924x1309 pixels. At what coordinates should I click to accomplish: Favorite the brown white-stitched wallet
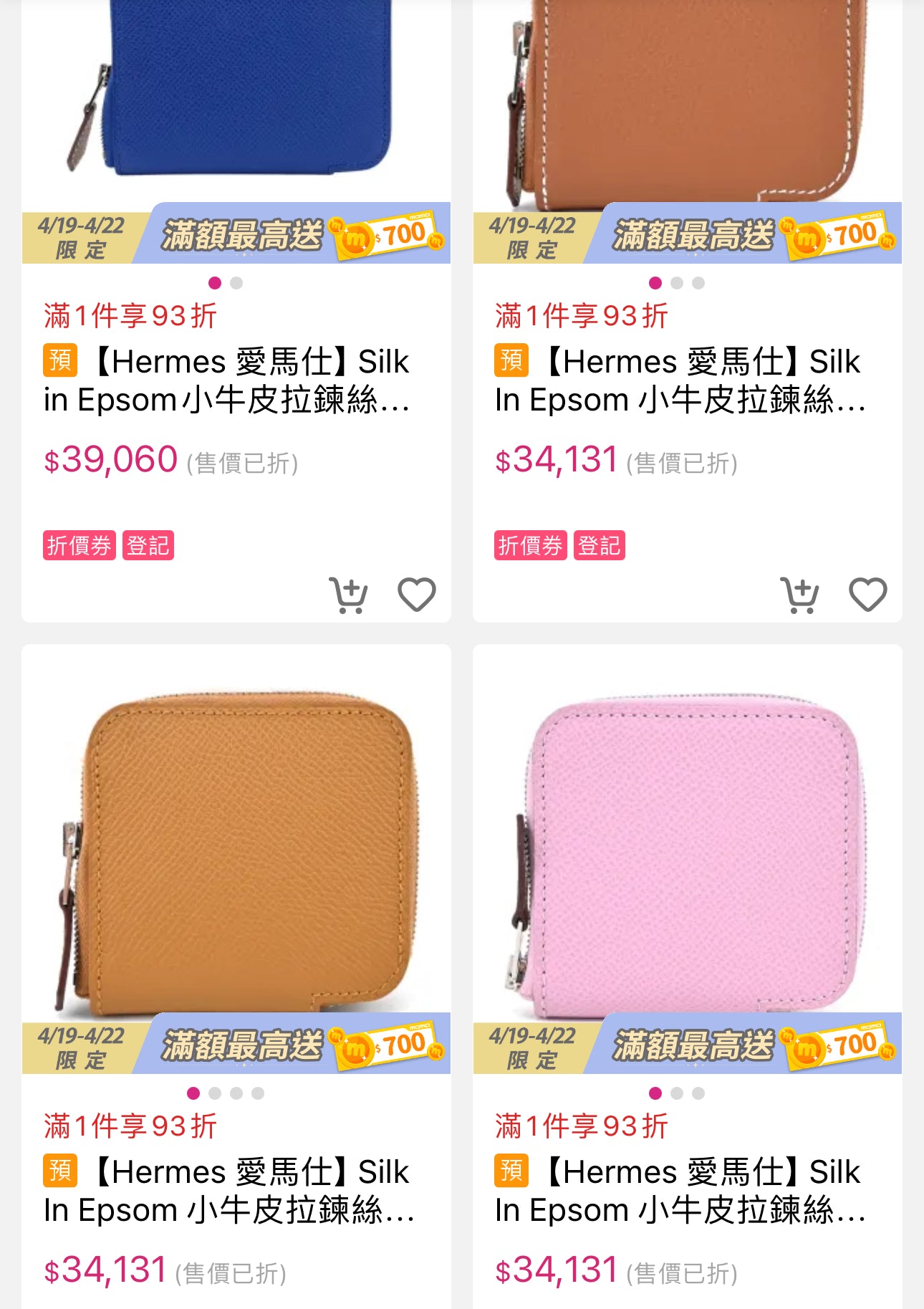tap(868, 595)
